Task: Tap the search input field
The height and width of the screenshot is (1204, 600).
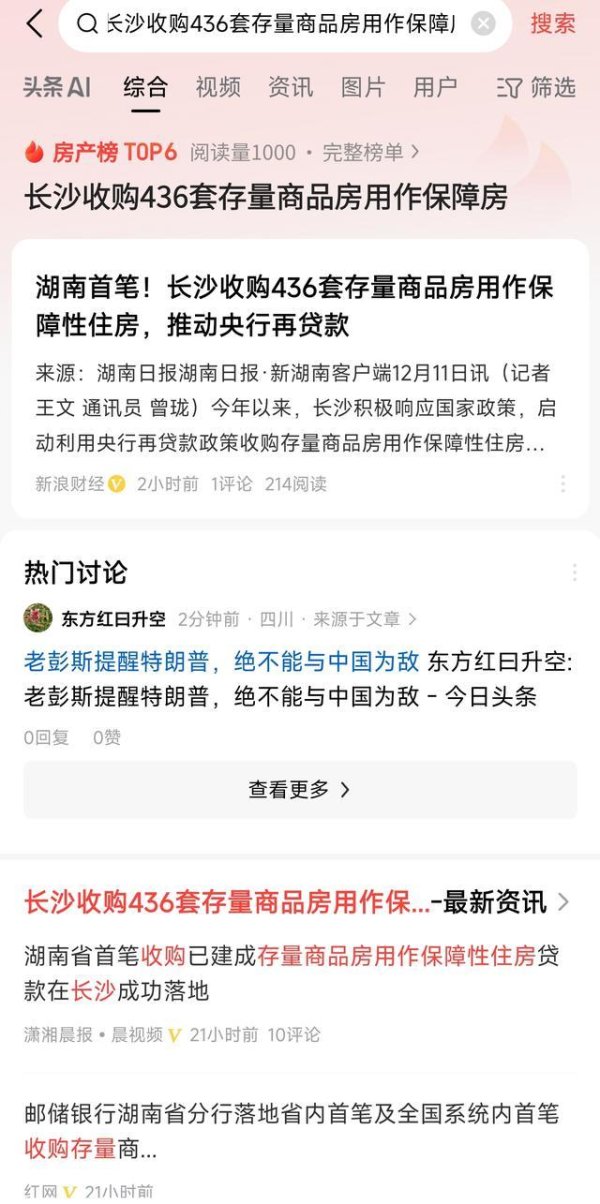Action: coord(280,24)
